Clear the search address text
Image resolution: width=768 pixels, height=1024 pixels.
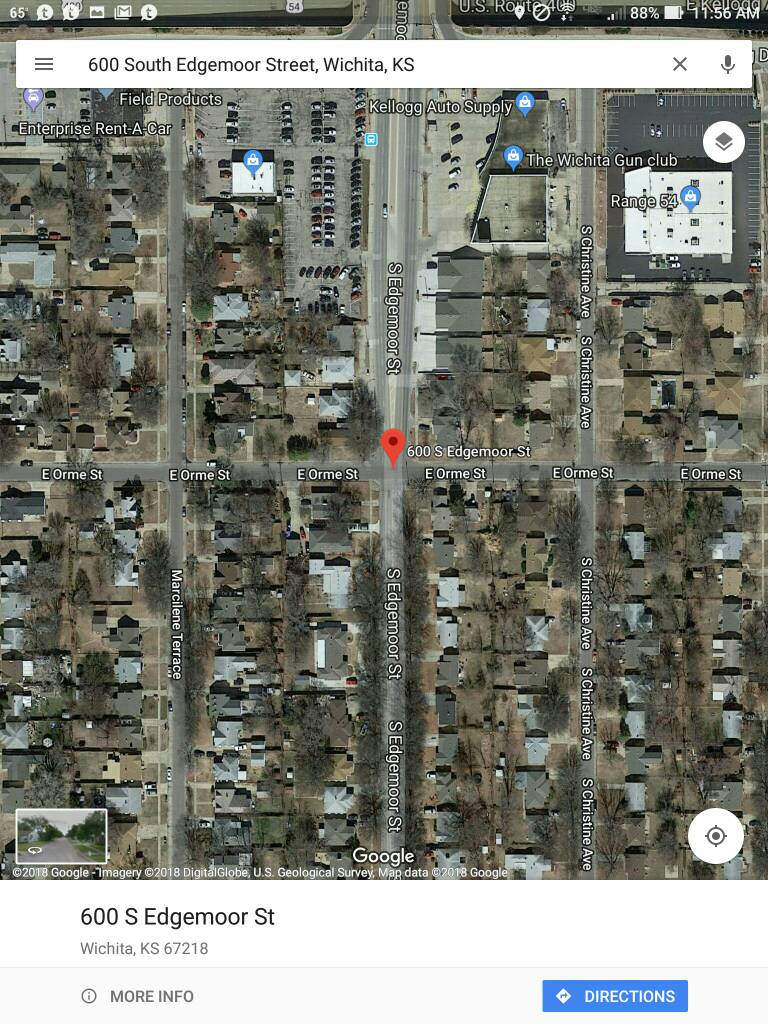click(x=680, y=64)
